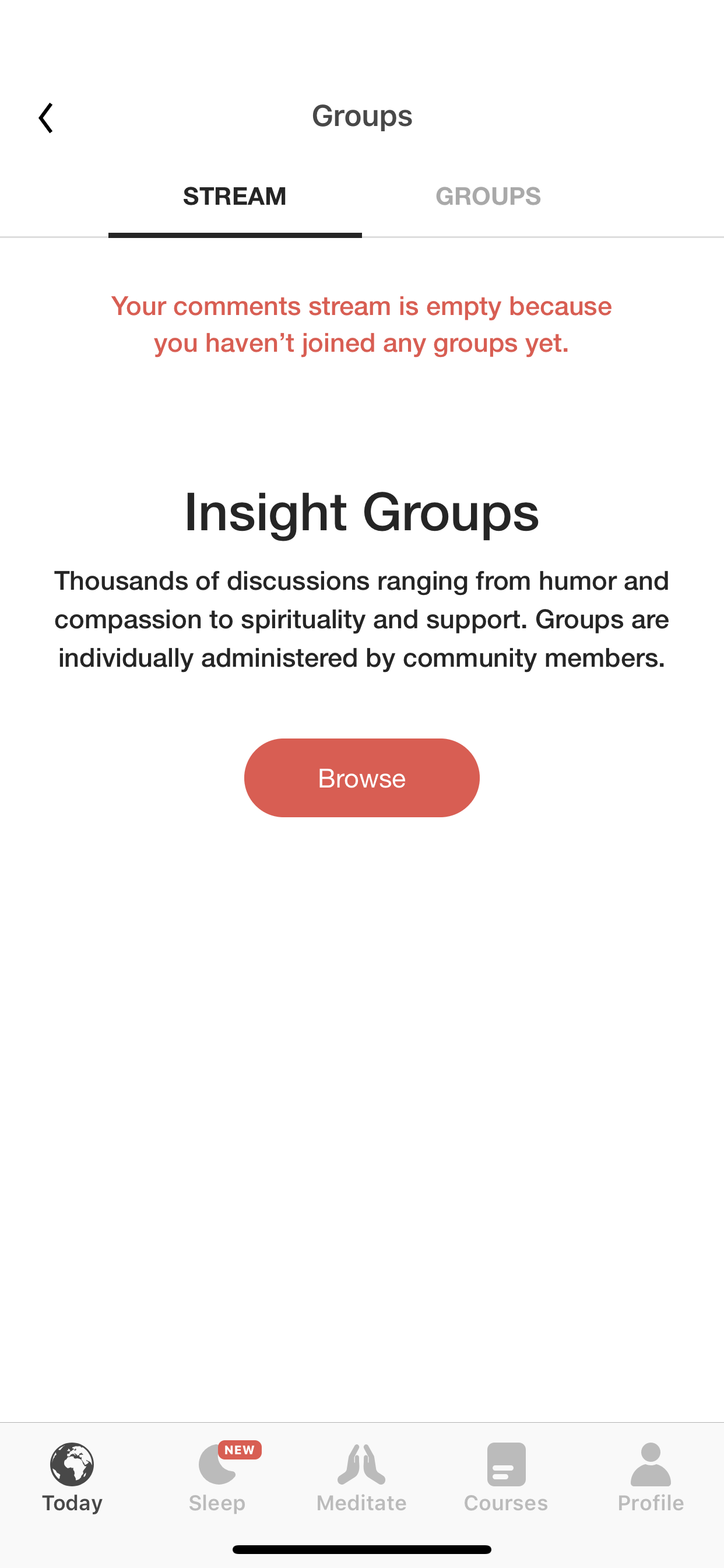
Task: Tap the Browse button
Action: coord(362,778)
